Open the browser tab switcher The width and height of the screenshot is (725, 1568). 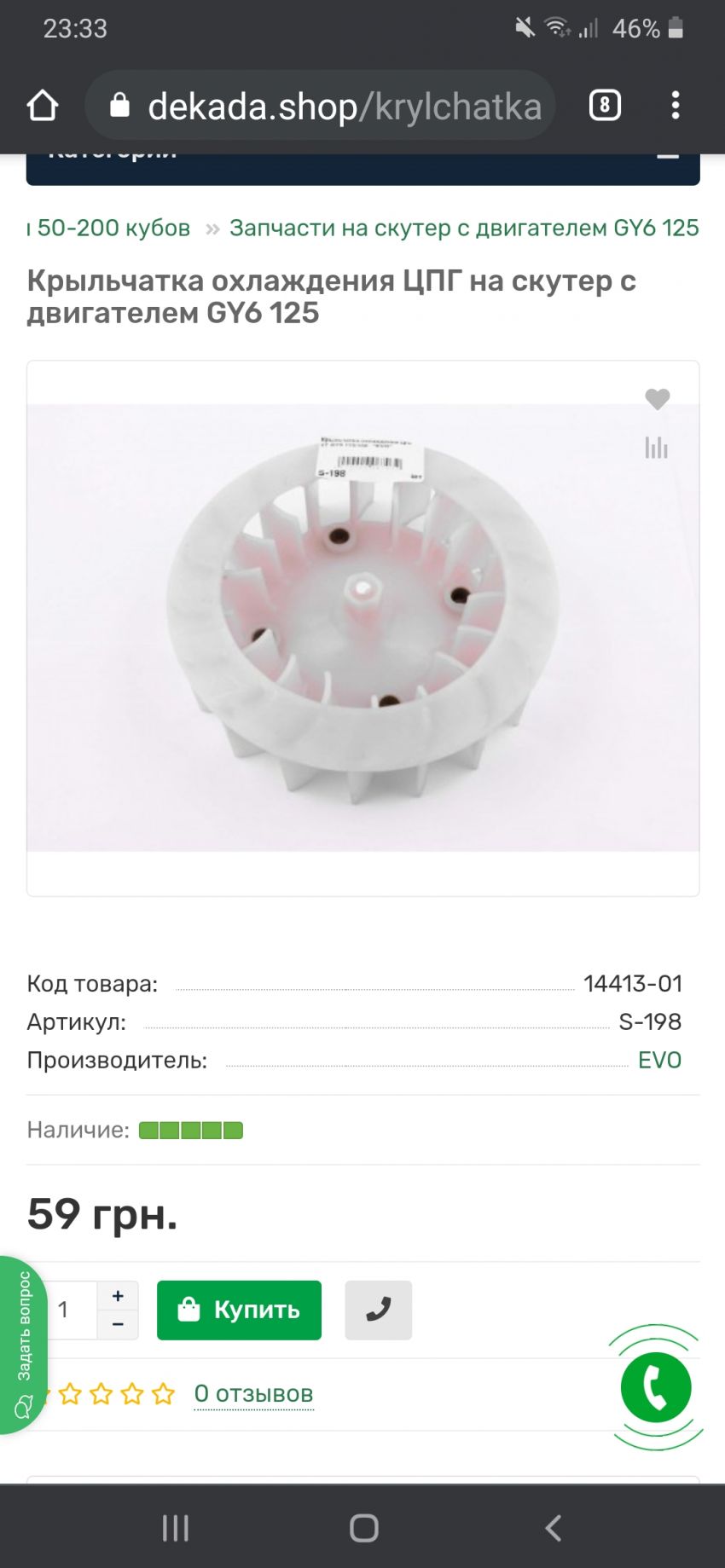[x=605, y=106]
